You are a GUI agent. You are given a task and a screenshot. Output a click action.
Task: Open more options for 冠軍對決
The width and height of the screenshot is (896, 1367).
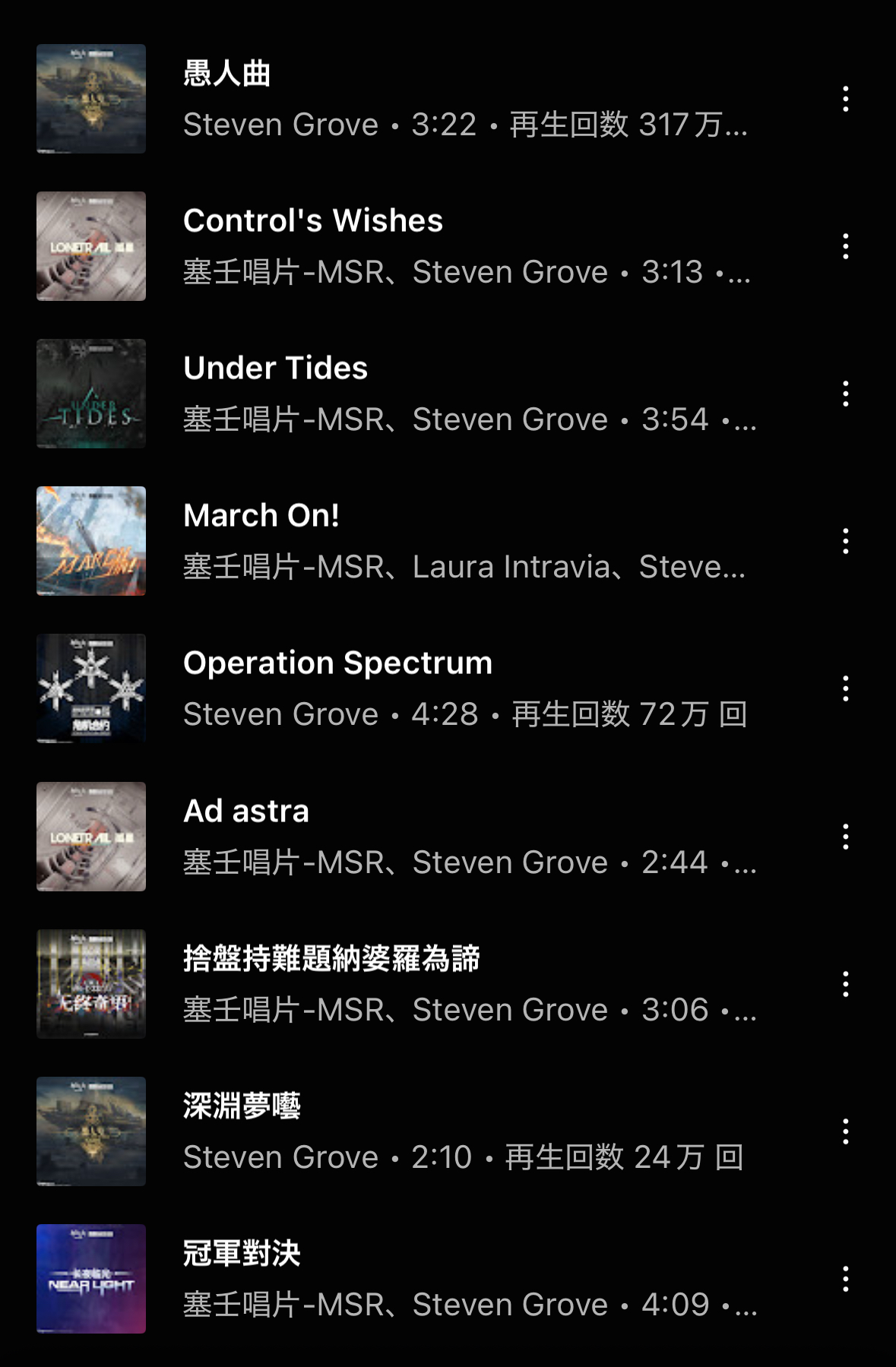coord(845,1279)
